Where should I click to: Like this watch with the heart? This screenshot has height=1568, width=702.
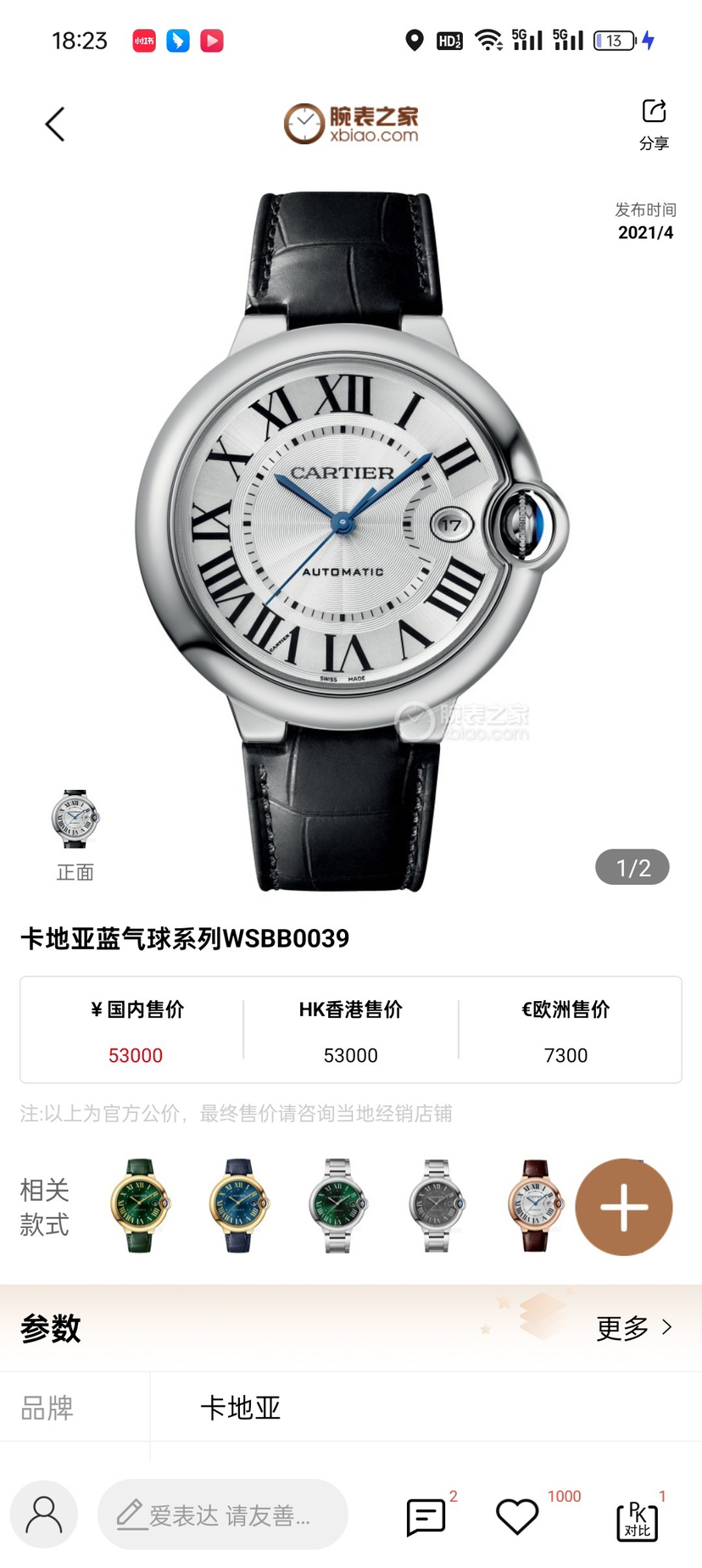pyautogui.click(x=517, y=1516)
